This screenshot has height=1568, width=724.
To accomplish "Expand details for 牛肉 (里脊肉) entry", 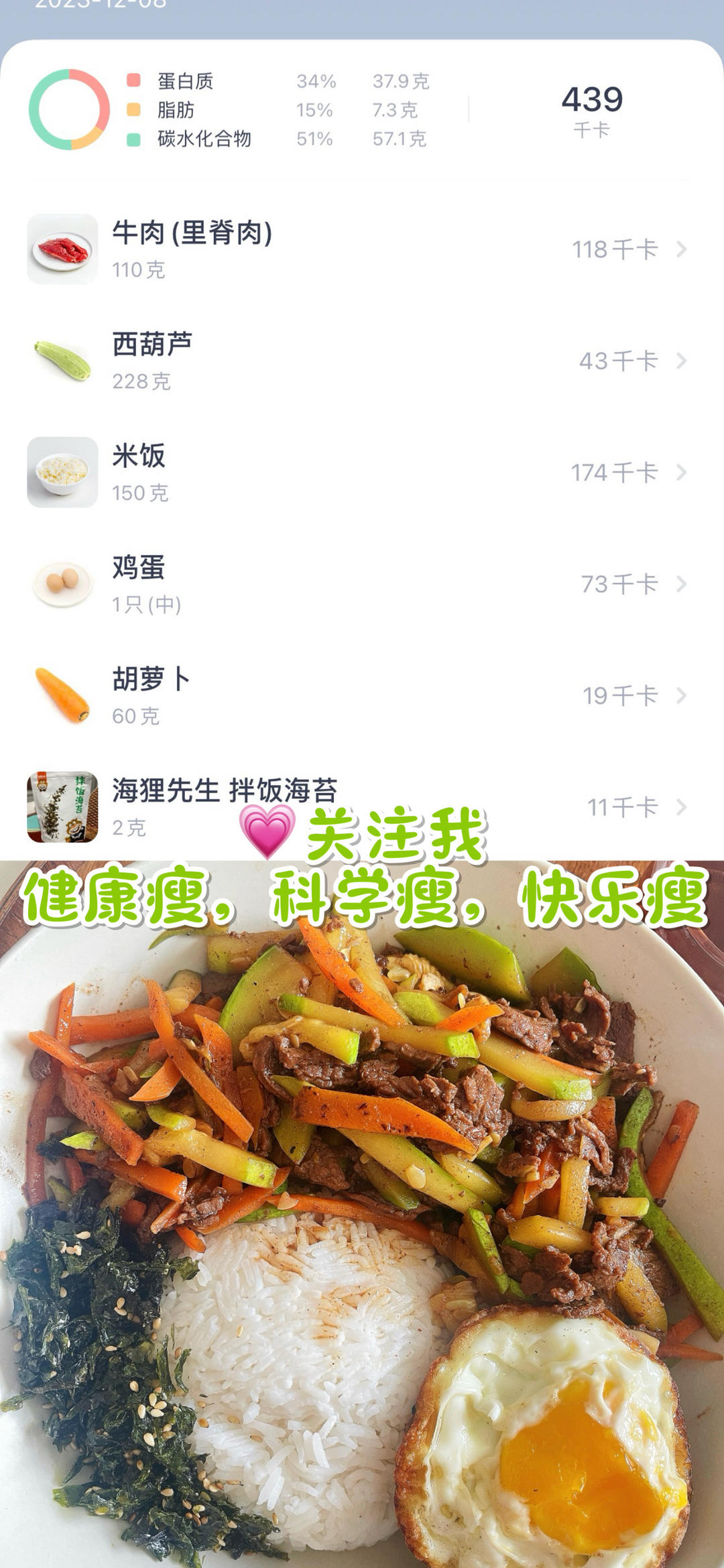I will [x=681, y=250].
